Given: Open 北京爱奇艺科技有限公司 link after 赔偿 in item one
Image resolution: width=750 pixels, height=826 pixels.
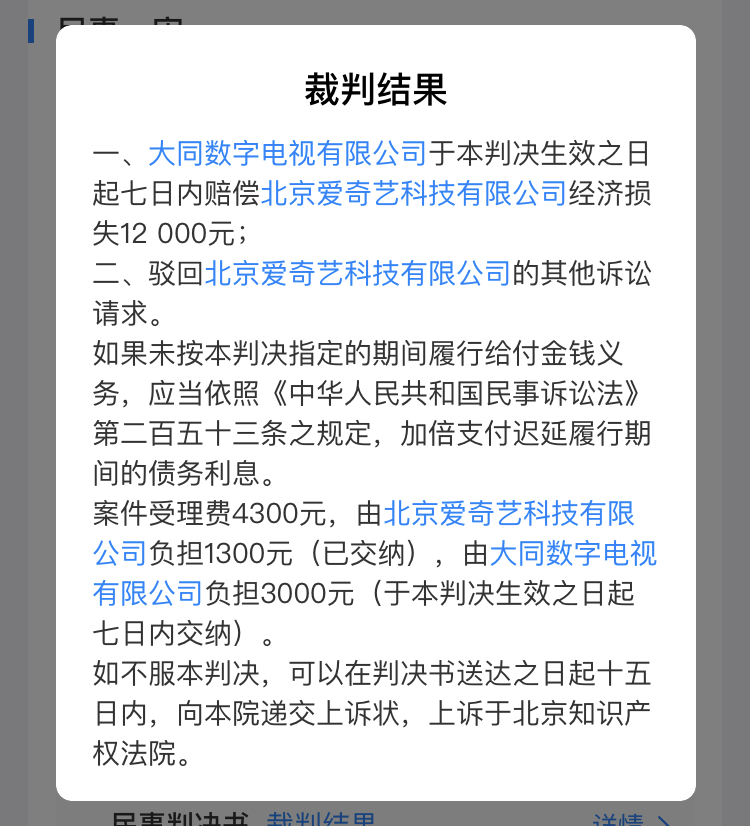Looking at the screenshot, I should [414, 194].
